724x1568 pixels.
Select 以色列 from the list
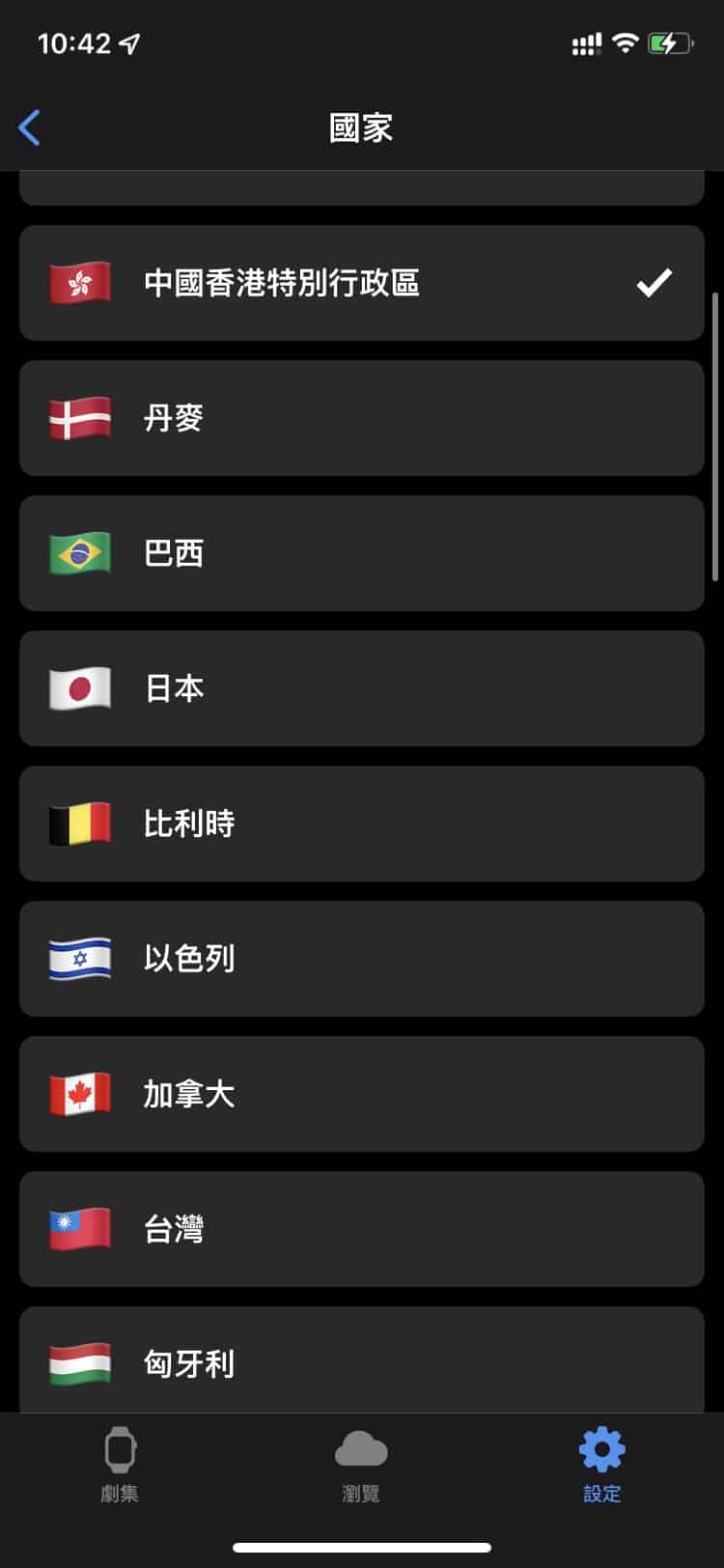(361, 959)
